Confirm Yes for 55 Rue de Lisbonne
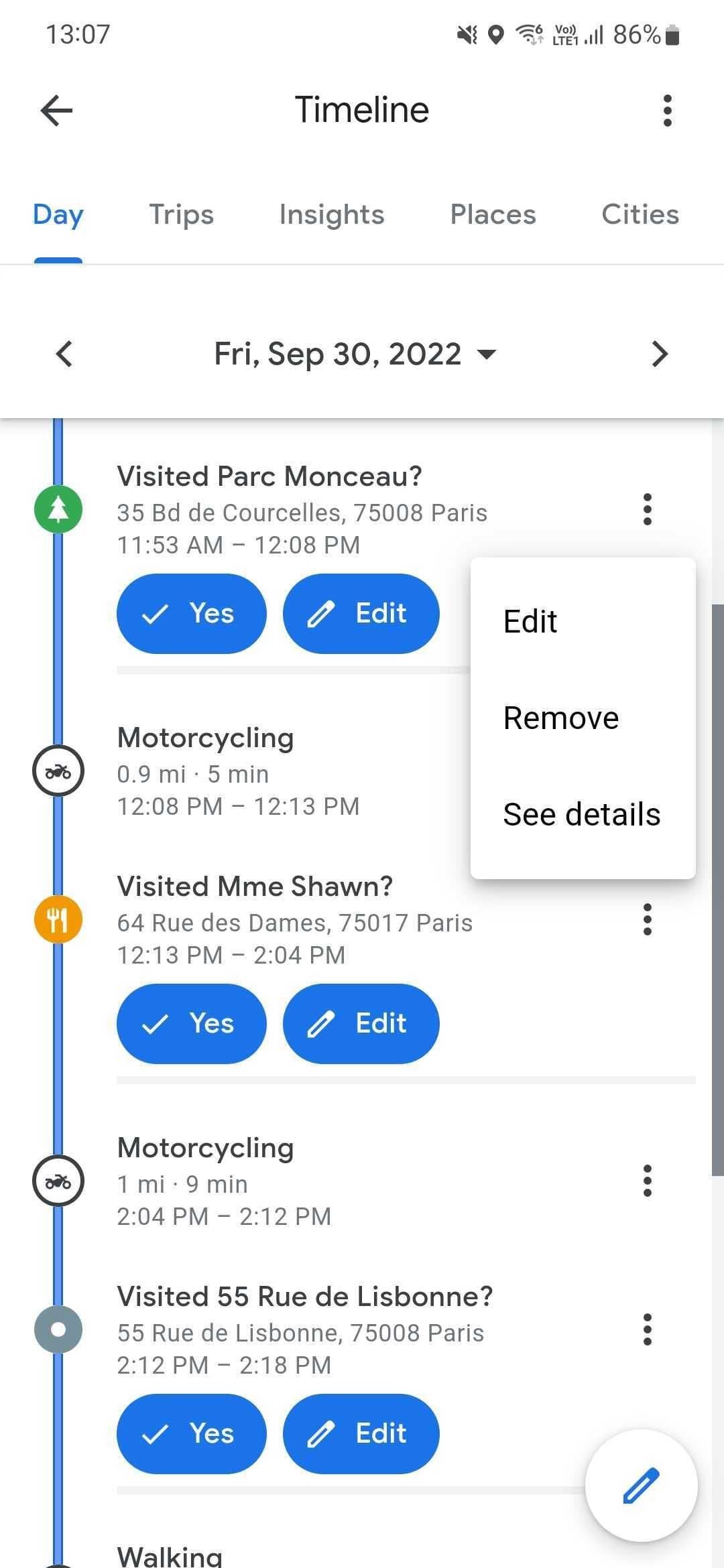The height and width of the screenshot is (1568, 724). [x=191, y=1433]
